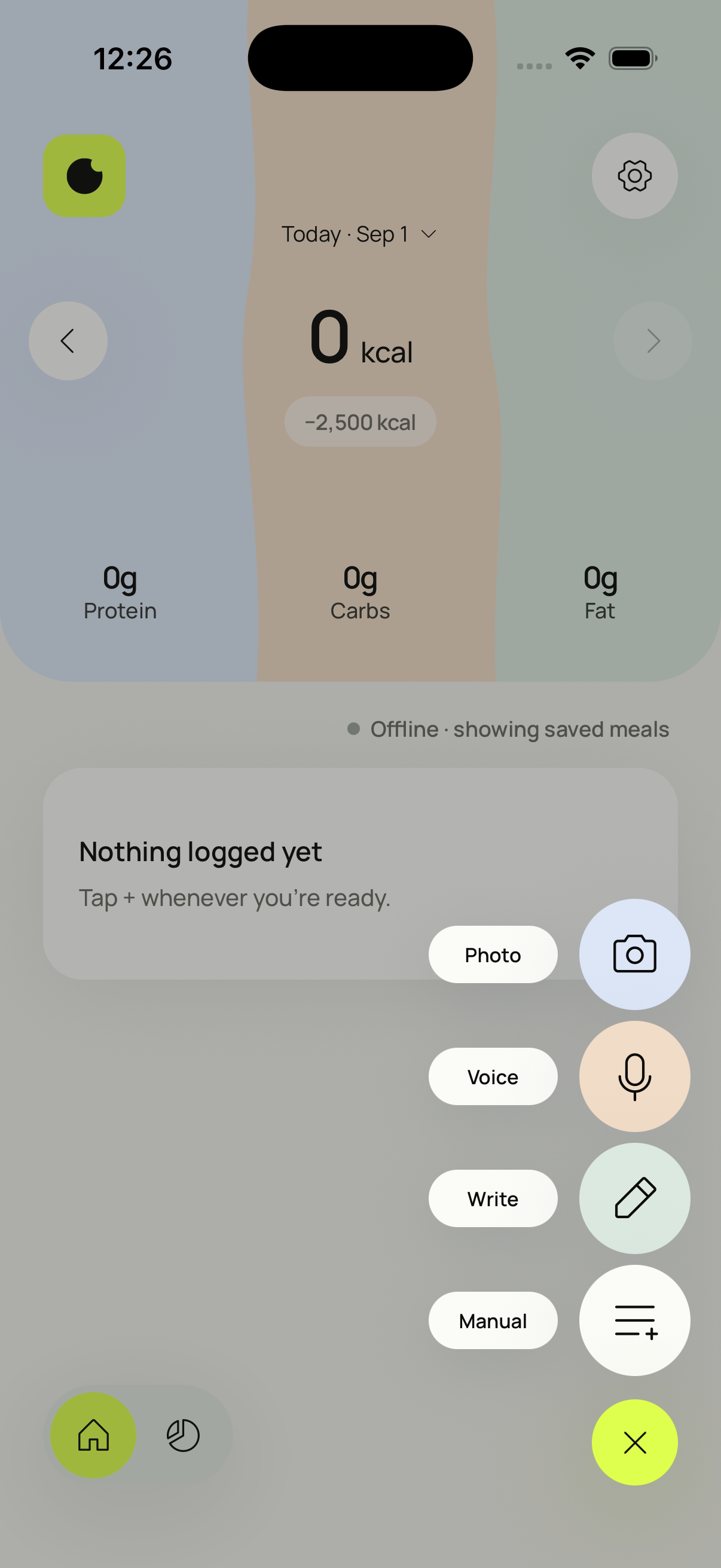Select the Photo label
This screenshot has height=1568, width=721.
(493, 954)
